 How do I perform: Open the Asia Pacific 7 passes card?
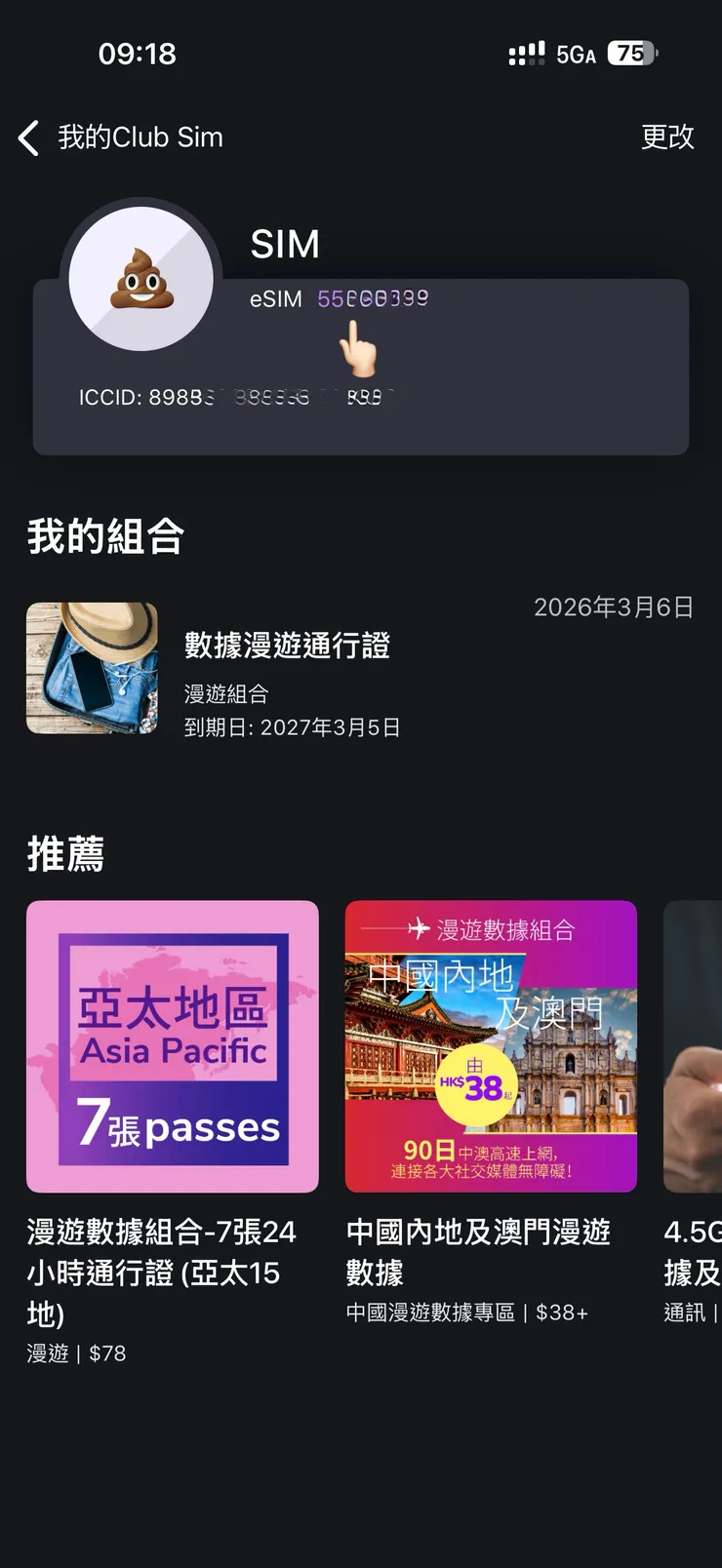[172, 1046]
